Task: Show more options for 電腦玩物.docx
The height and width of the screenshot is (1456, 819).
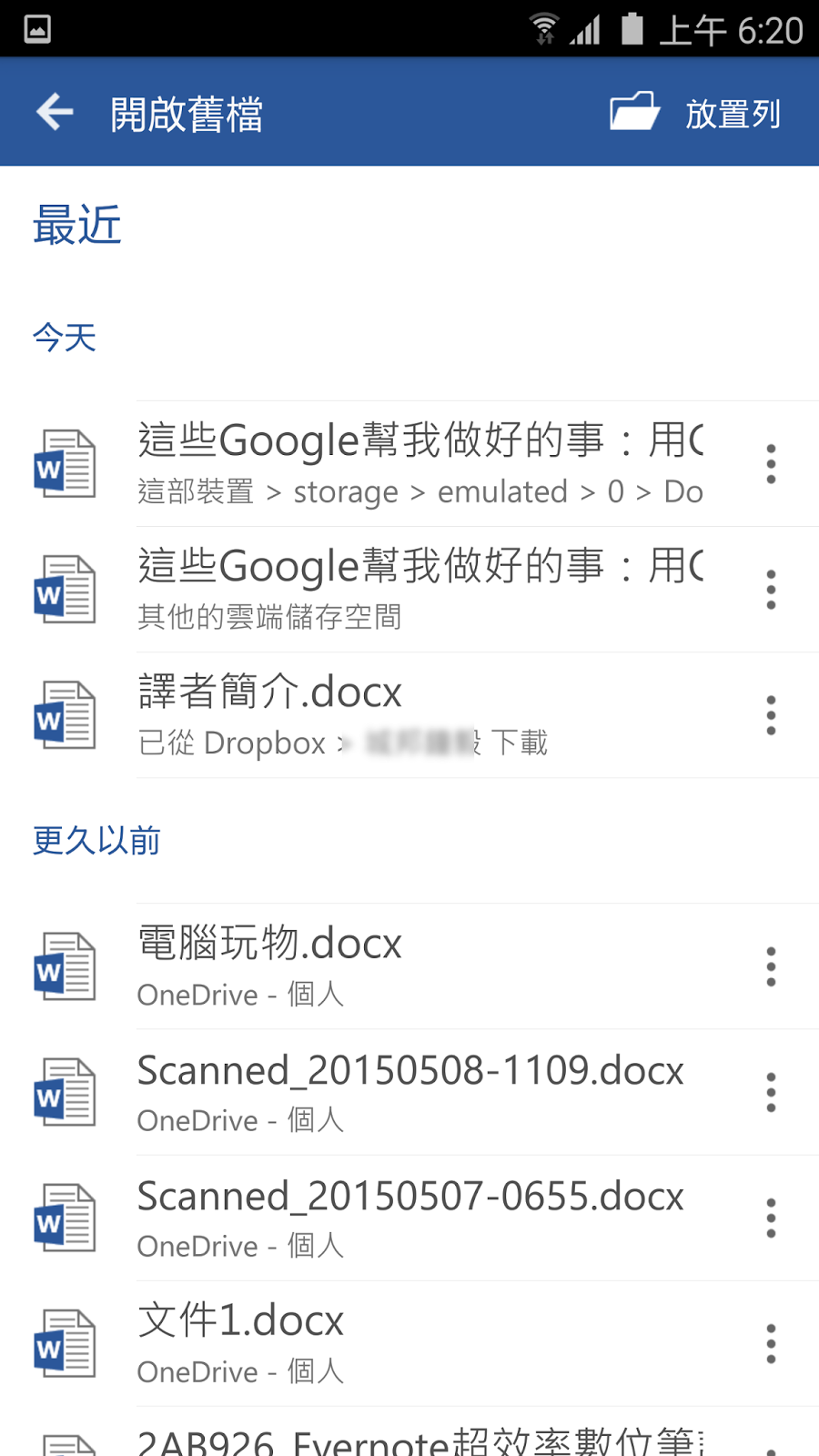Action: pos(771,966)
